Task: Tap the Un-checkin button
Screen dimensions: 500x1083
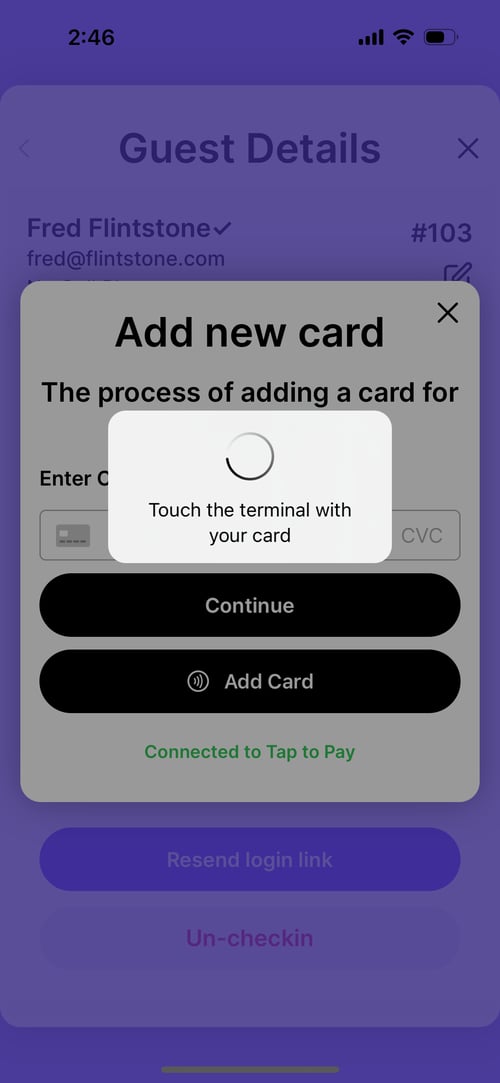Action: pos(250,938)
